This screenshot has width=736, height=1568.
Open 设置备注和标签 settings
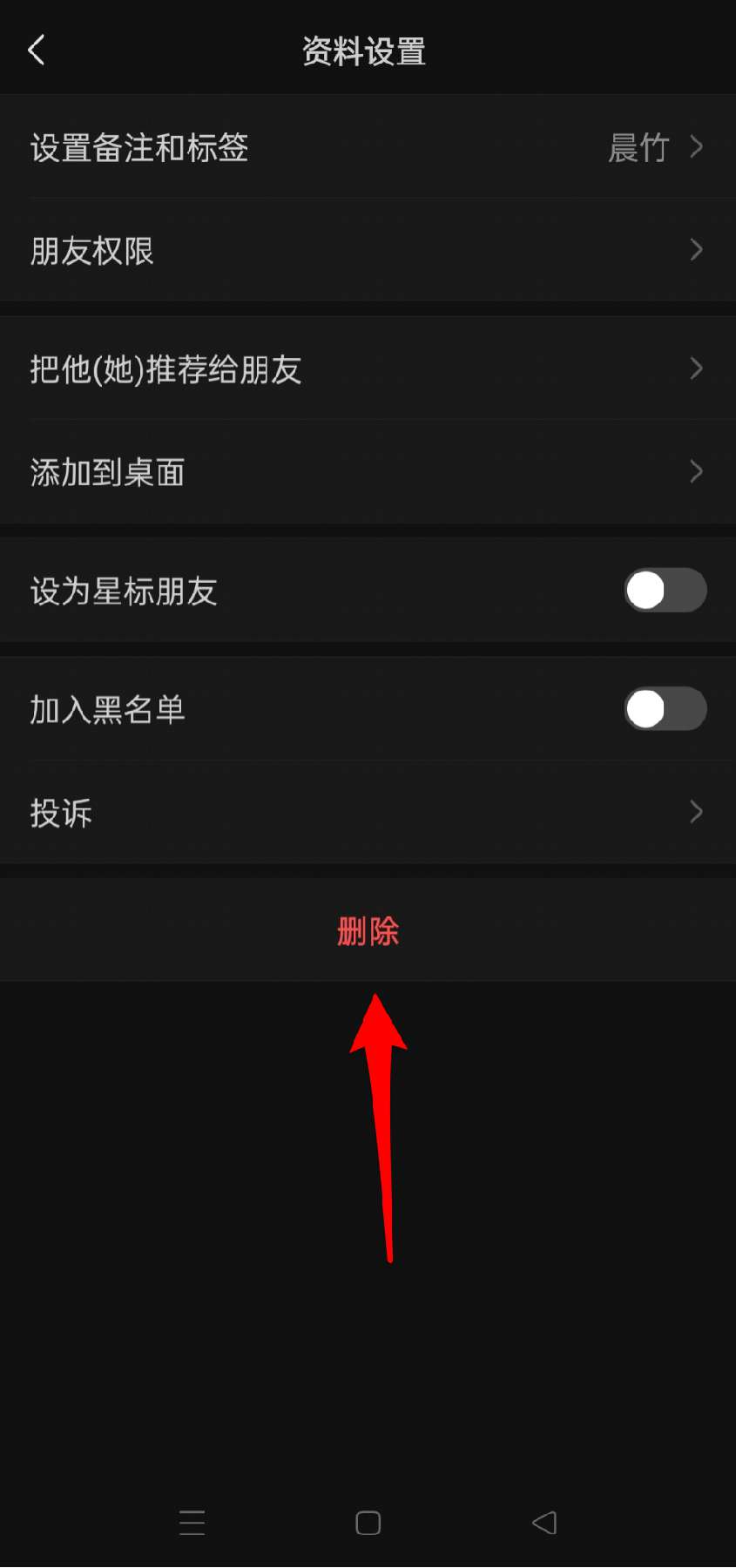click(x=368, y=147)
